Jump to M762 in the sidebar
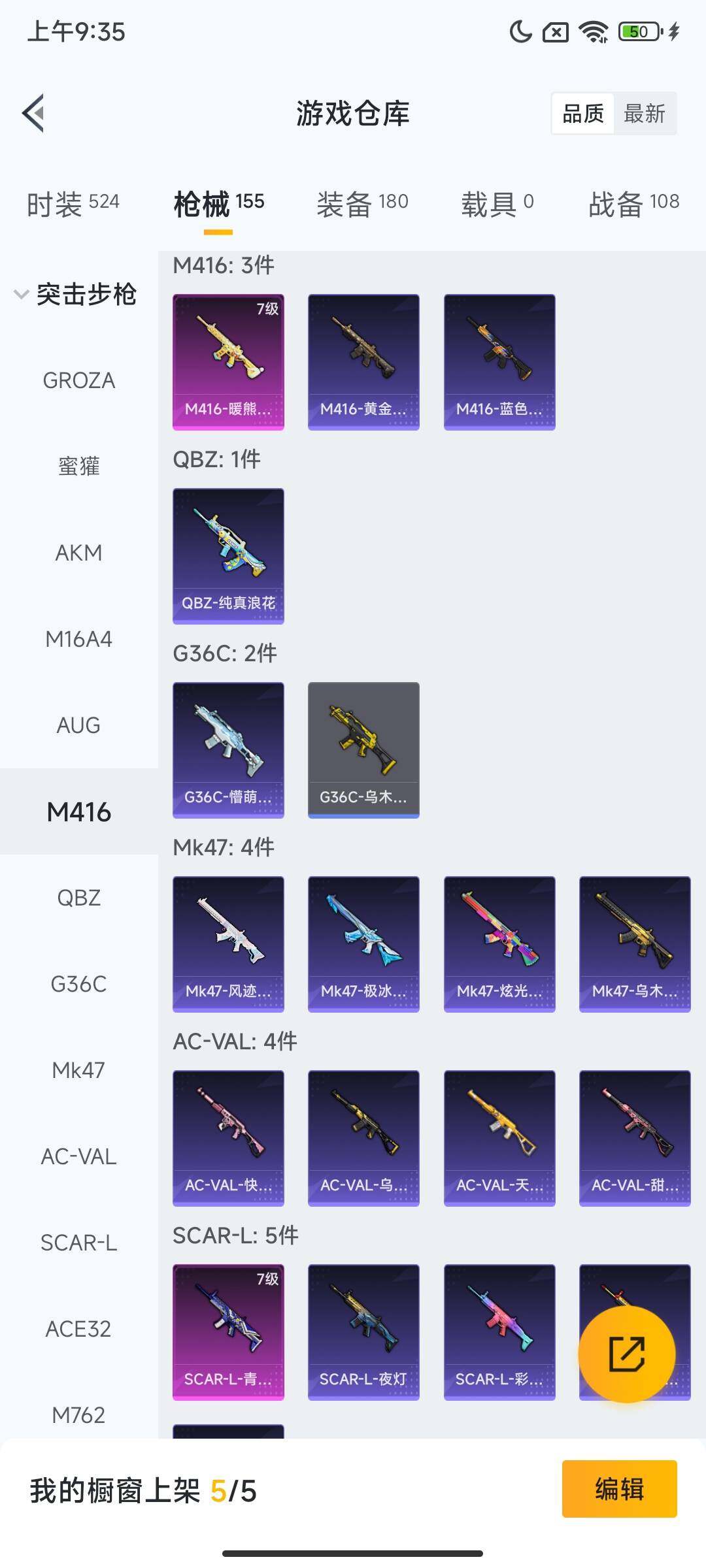Viewport: 706px width, 1568px height. pyautogui.click(x=78, y=1415)
